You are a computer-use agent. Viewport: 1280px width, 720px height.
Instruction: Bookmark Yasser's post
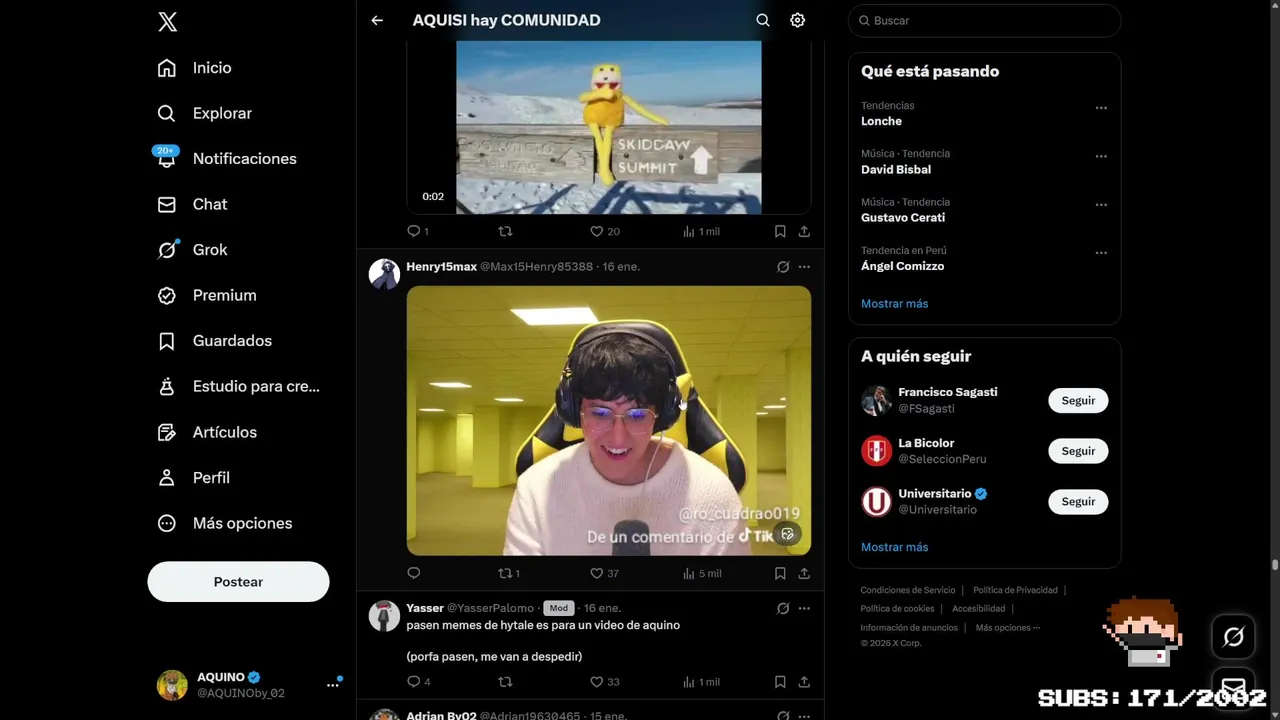tap(780, 682)
